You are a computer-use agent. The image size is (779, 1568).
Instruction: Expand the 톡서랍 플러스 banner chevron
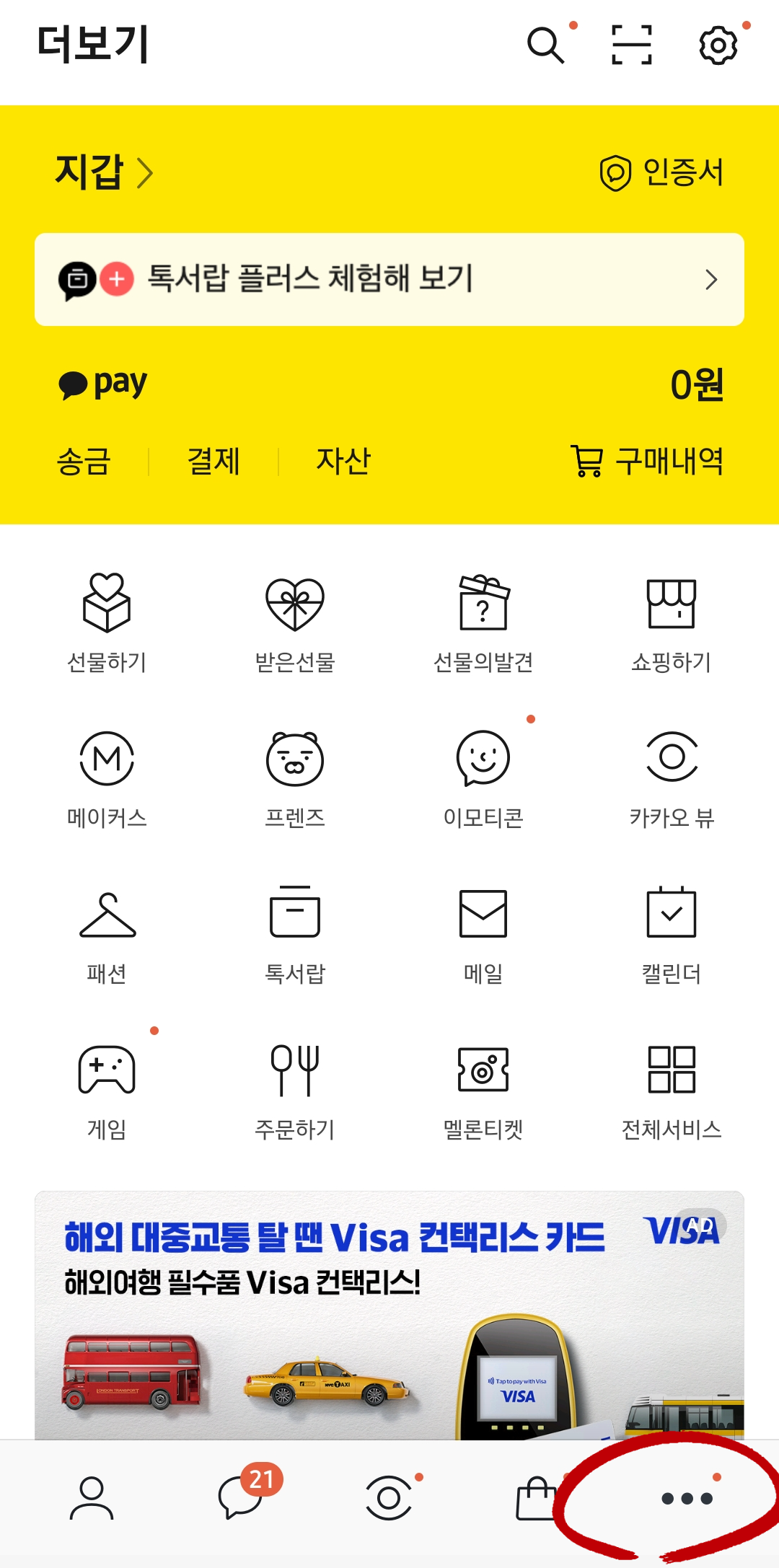coord(713,280)
